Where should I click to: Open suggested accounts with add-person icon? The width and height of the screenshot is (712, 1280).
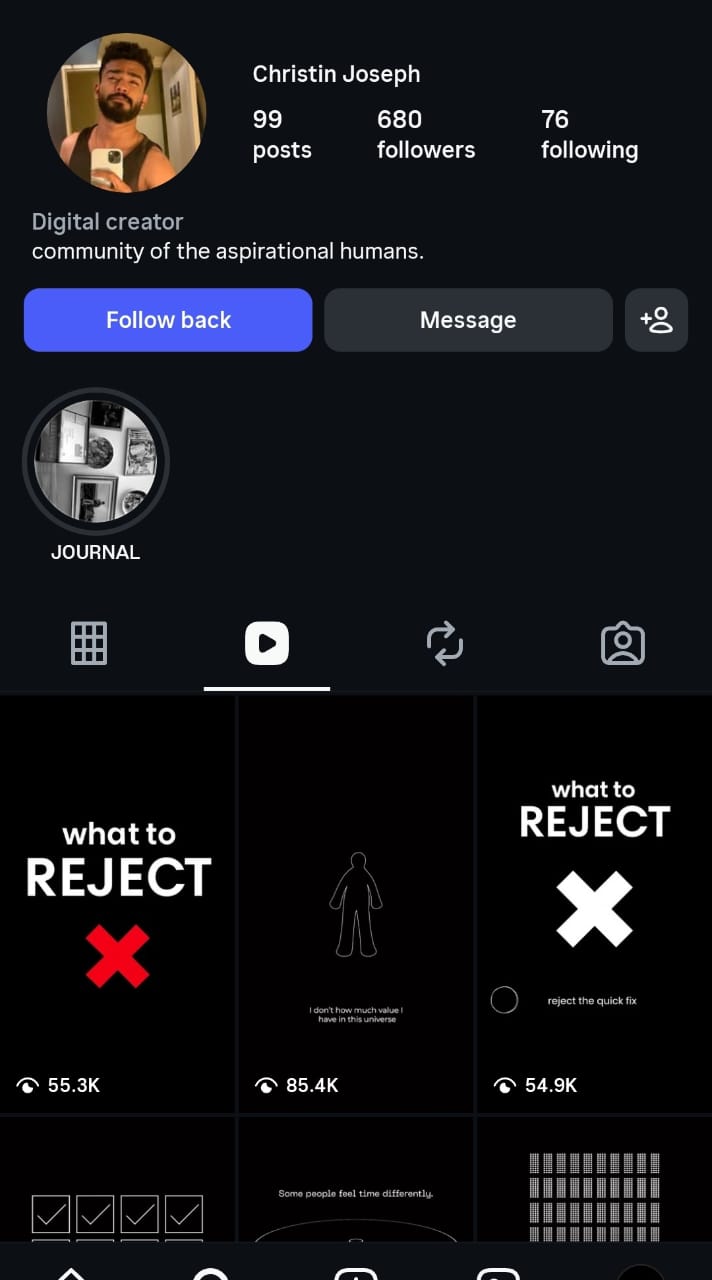tap(656, 320)
